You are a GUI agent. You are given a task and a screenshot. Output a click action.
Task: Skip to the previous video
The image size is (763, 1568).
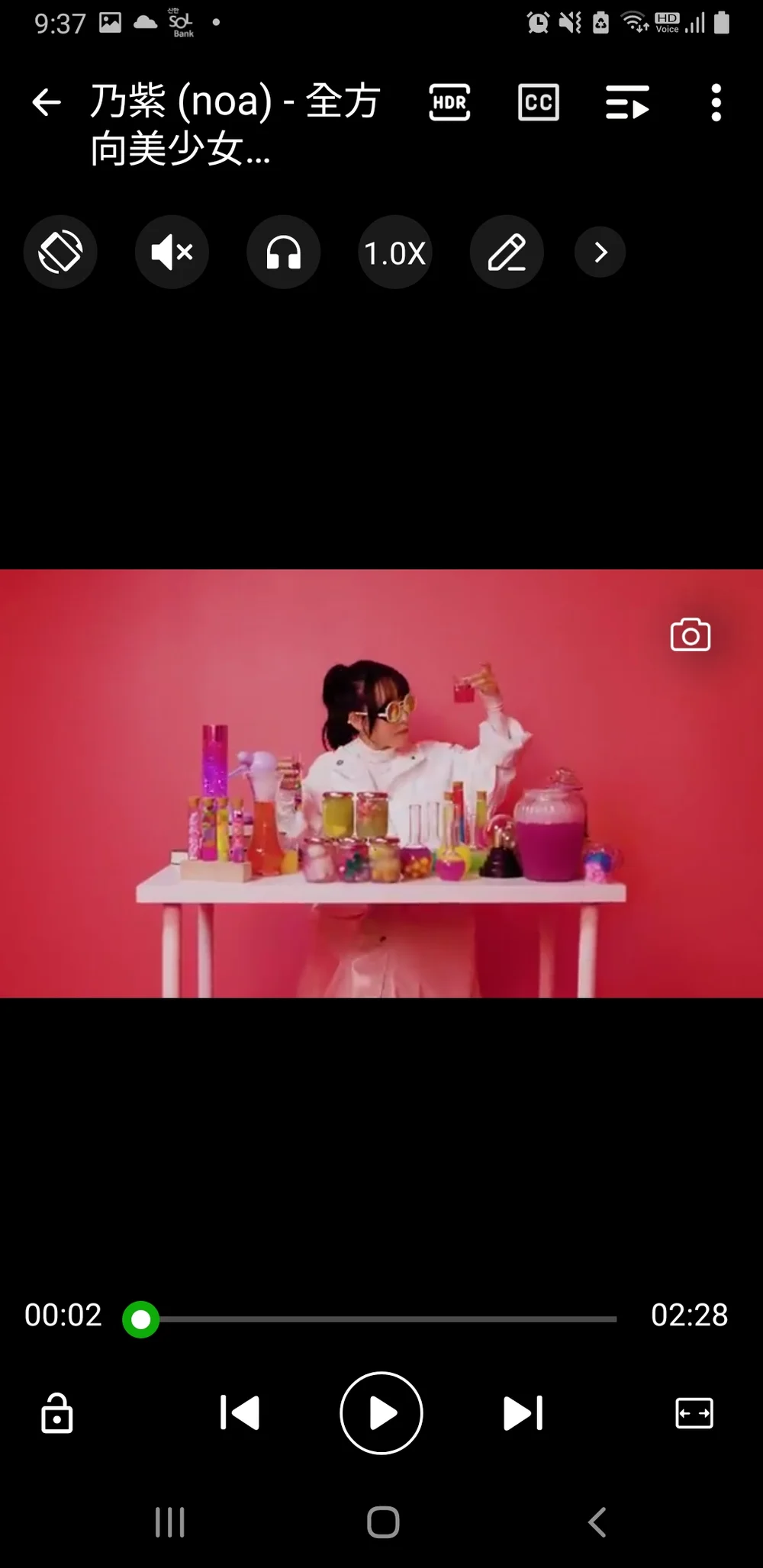click(x=240, y=1413)
